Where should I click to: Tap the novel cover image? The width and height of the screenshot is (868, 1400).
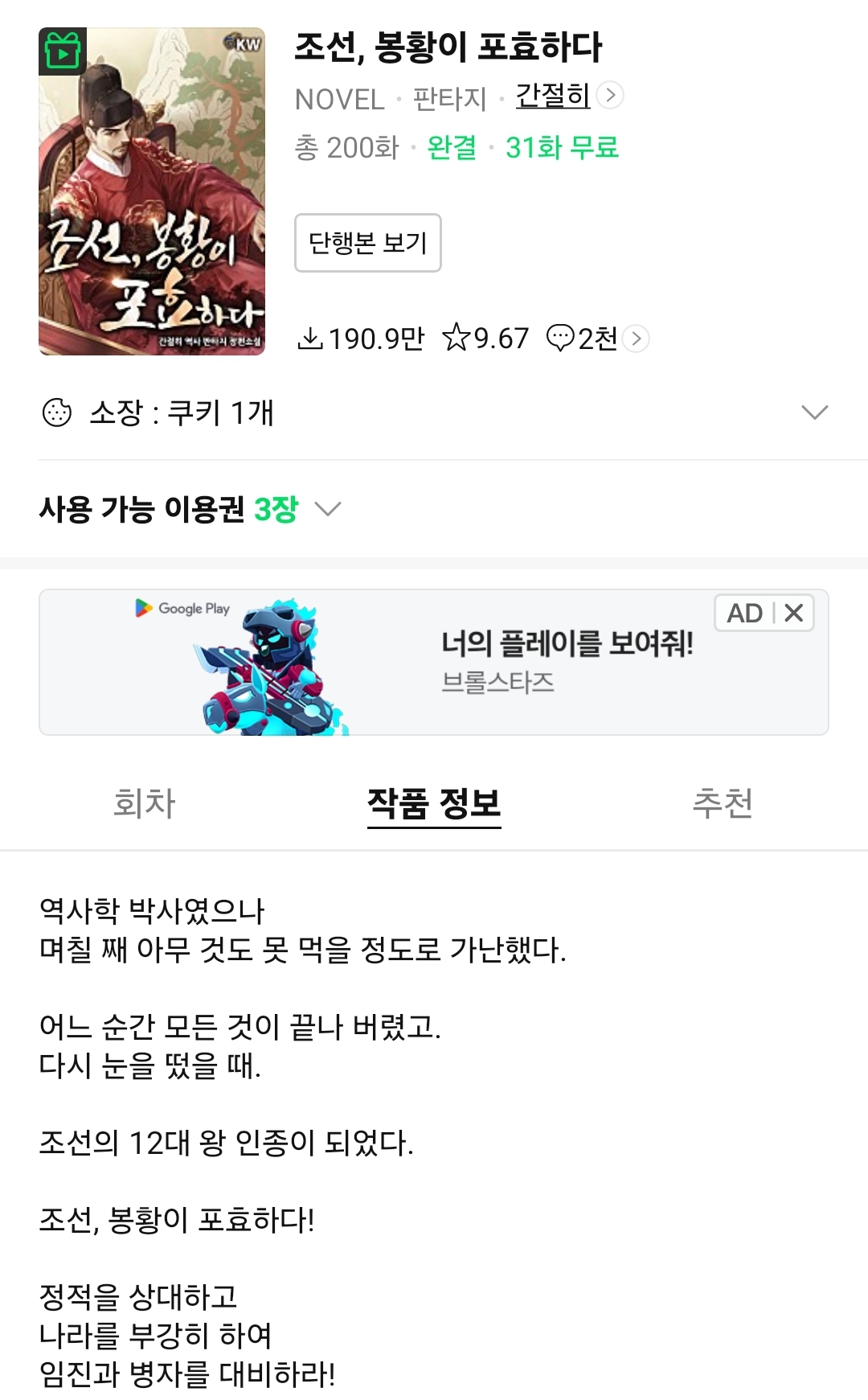coord(152,191)
